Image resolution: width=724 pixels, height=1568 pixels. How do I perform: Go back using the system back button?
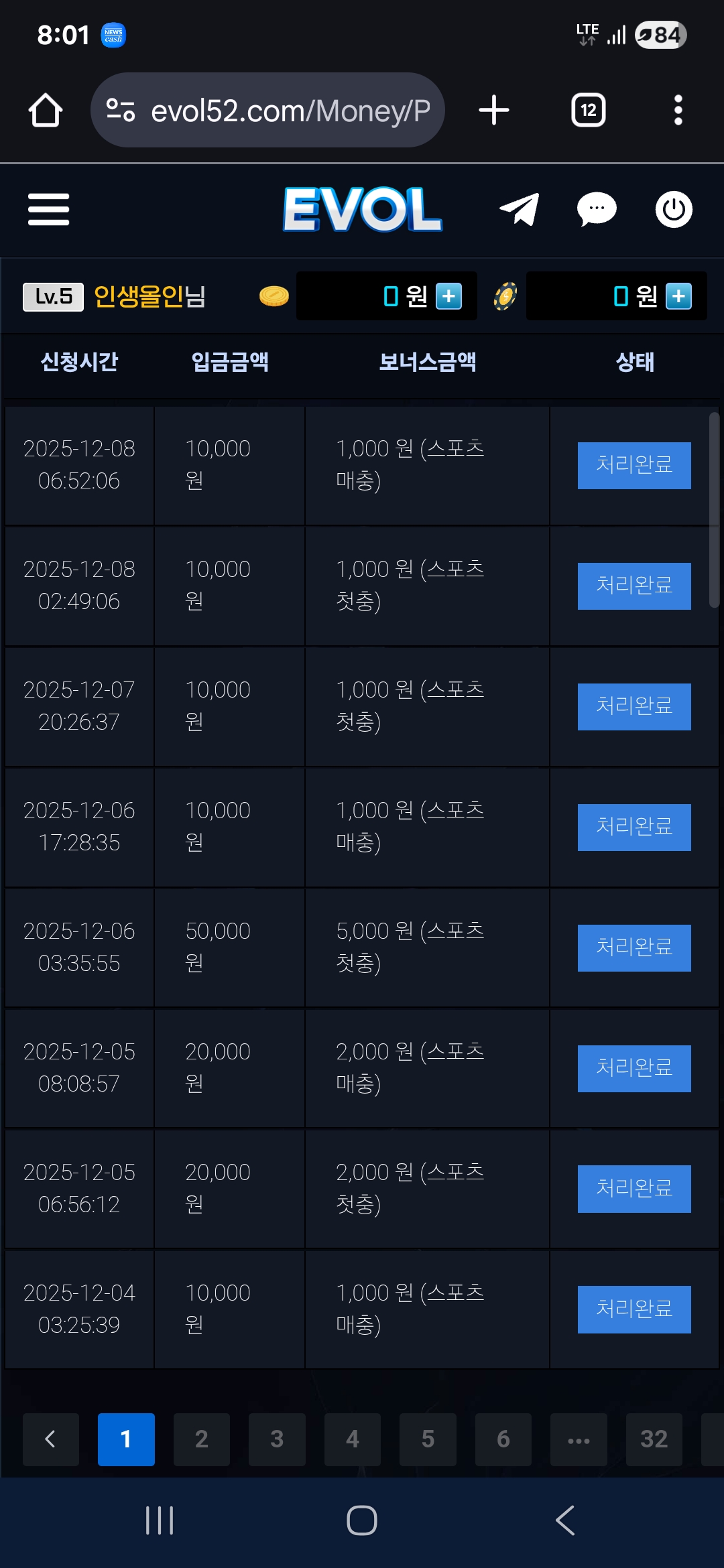(x=565, y=1520)
